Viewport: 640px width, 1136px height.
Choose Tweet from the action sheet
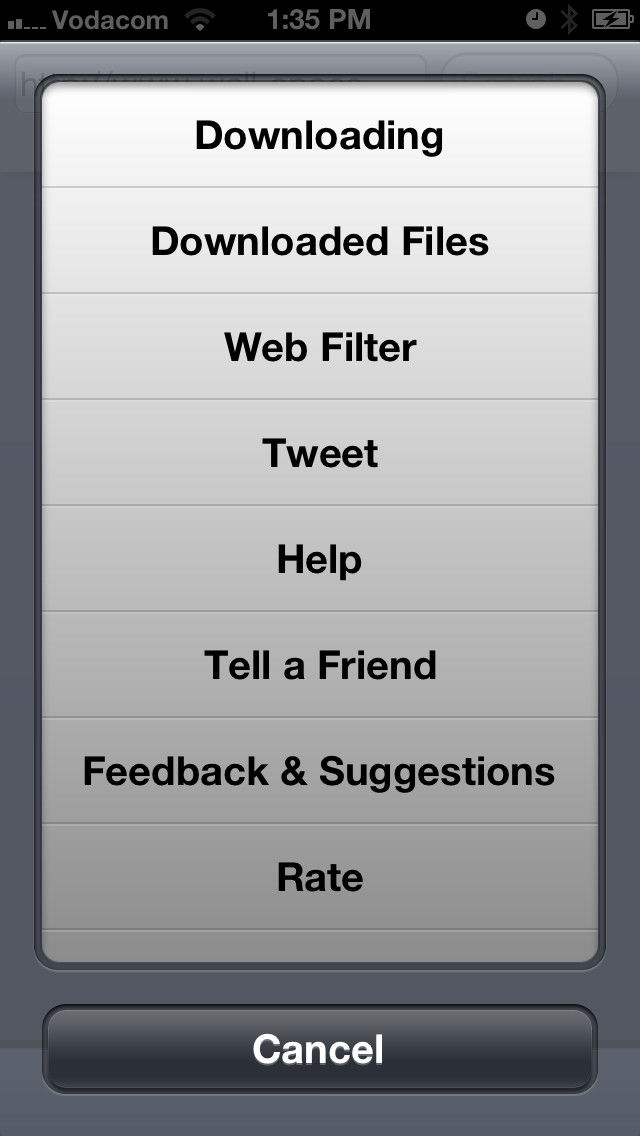(320, 452)
